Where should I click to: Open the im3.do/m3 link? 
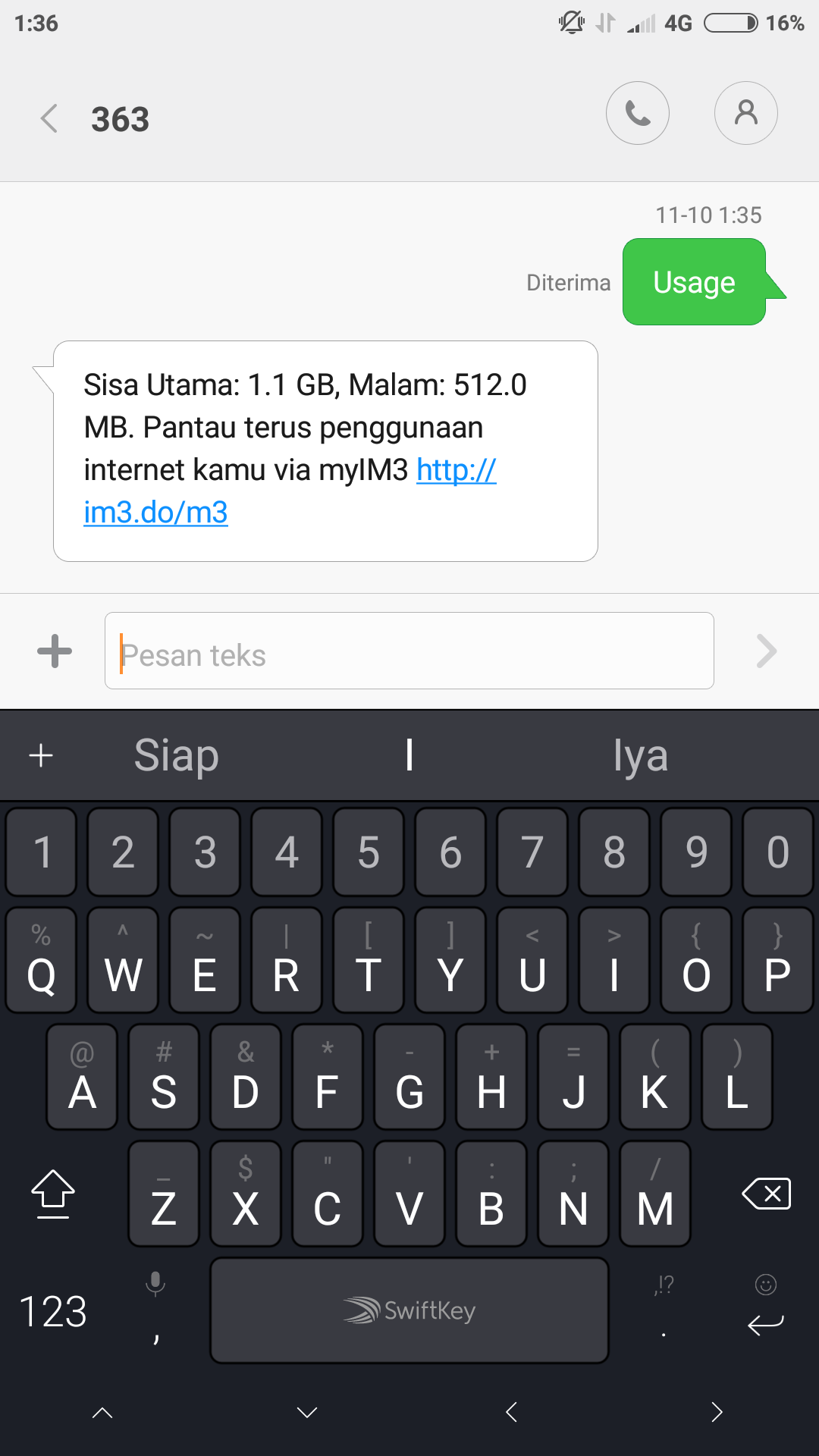coord(156,513)
